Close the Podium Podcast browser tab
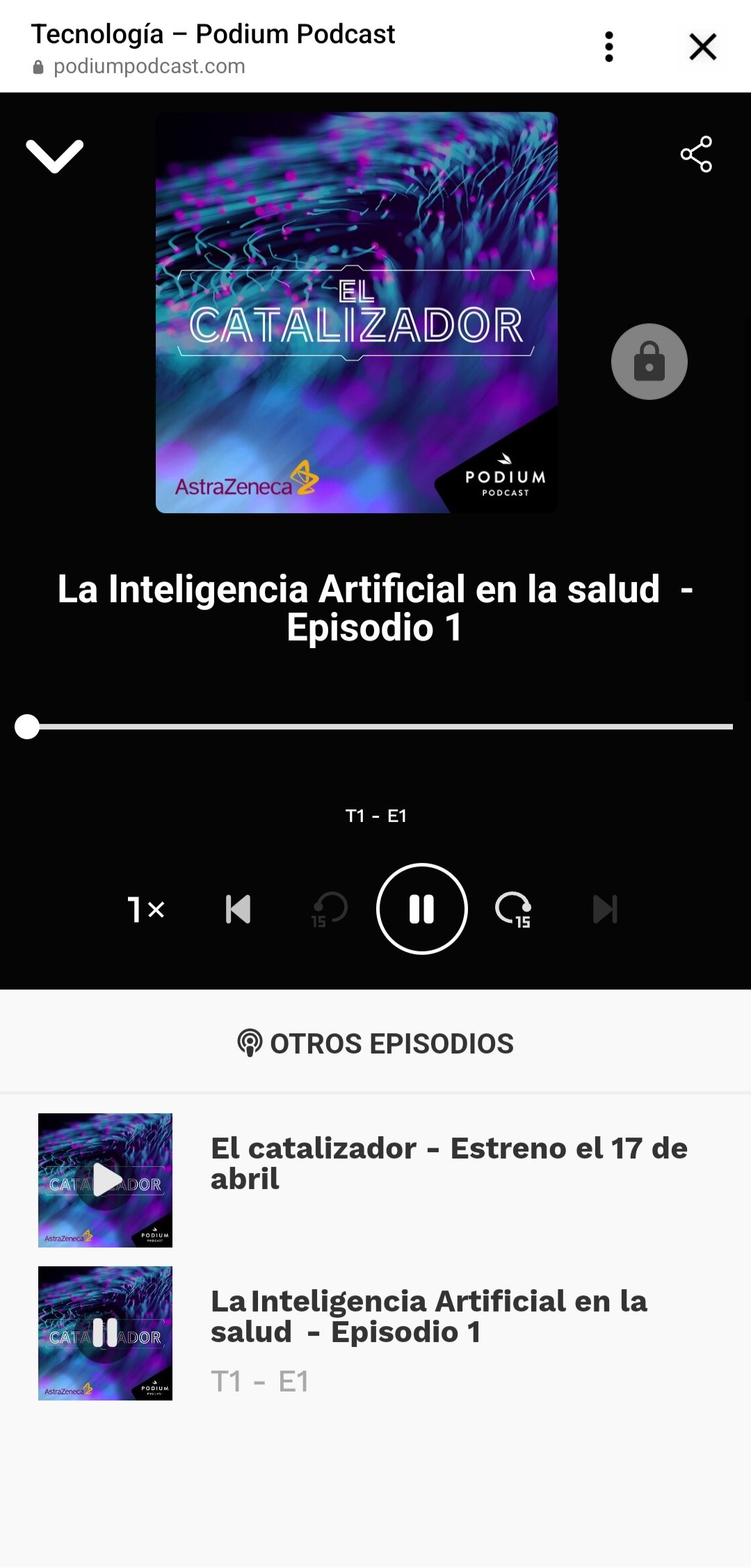 702,47
